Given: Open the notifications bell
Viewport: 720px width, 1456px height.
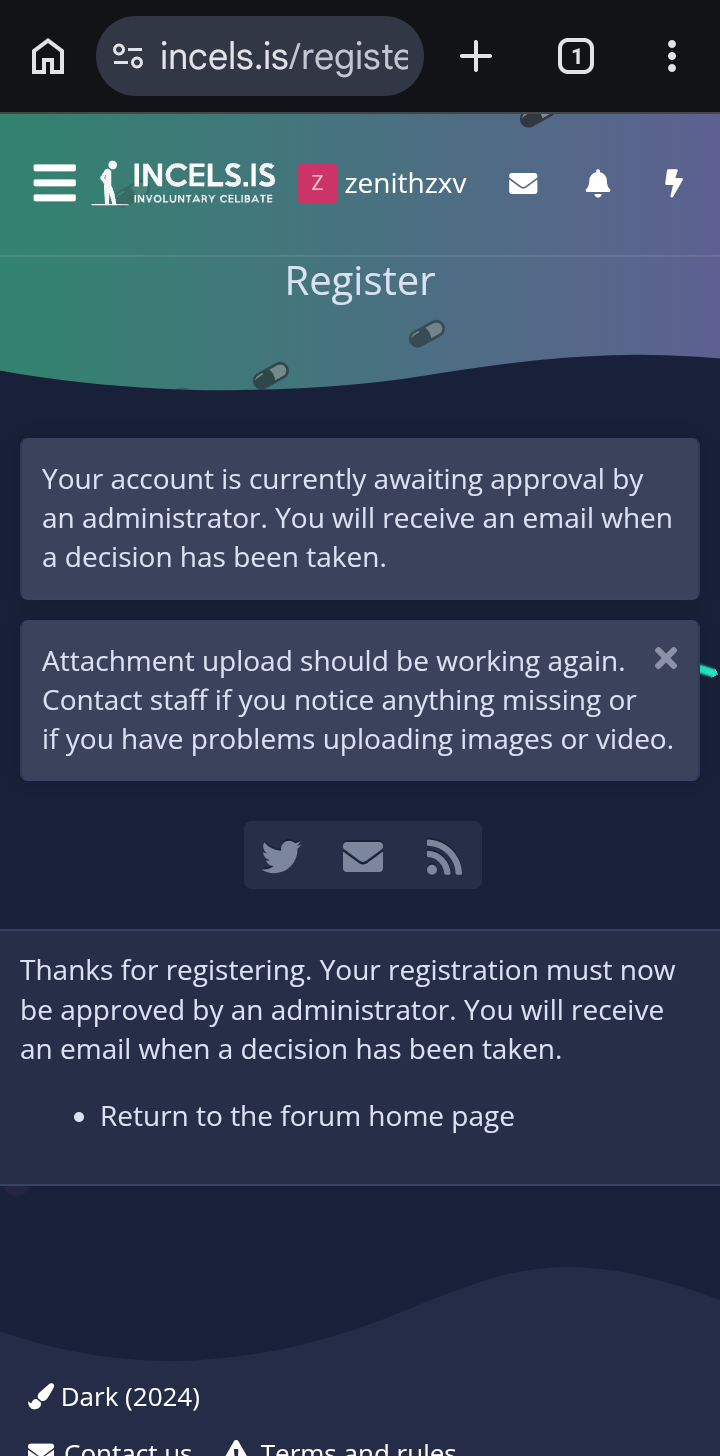Looking at the screenshot, I should [598, 183].
